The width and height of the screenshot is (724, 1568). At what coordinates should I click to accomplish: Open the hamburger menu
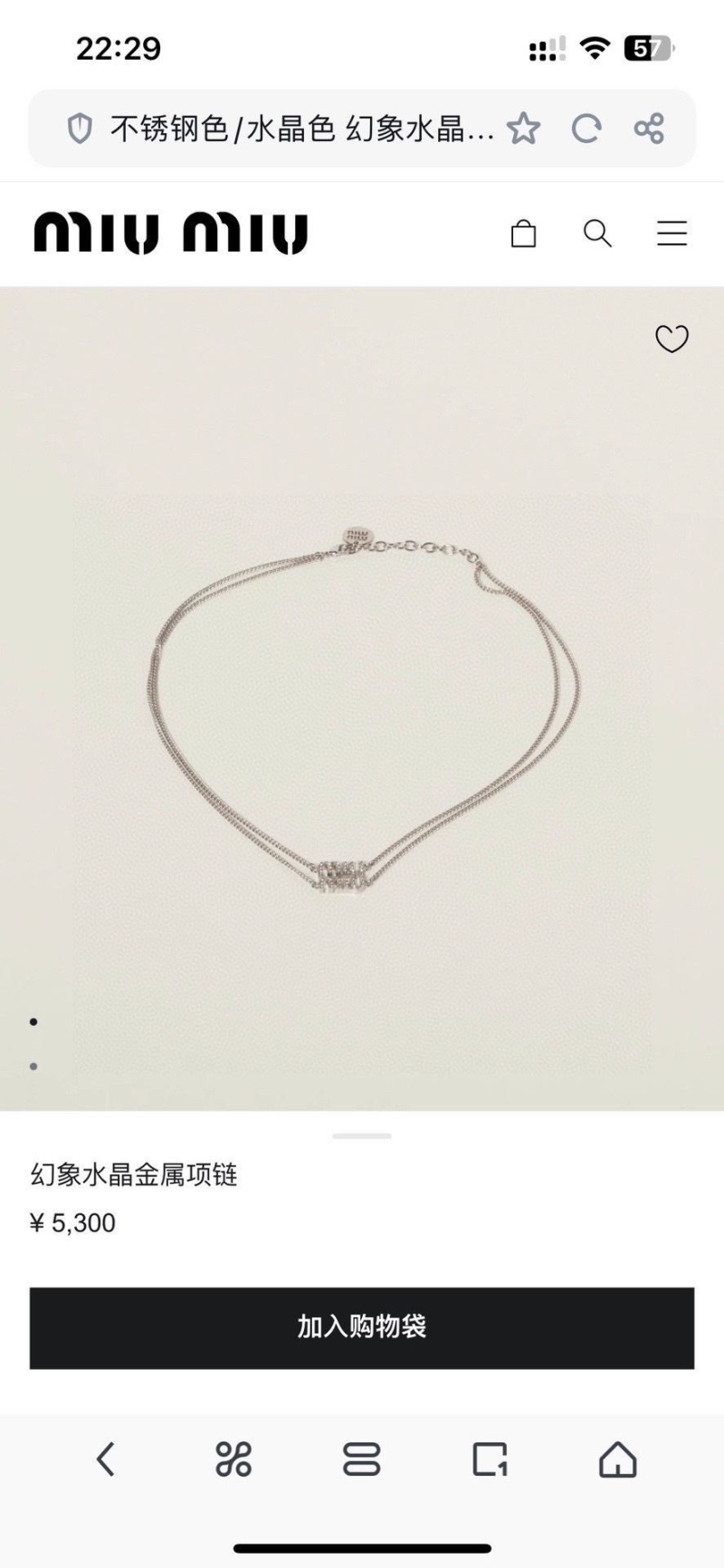tap(672, 234)
